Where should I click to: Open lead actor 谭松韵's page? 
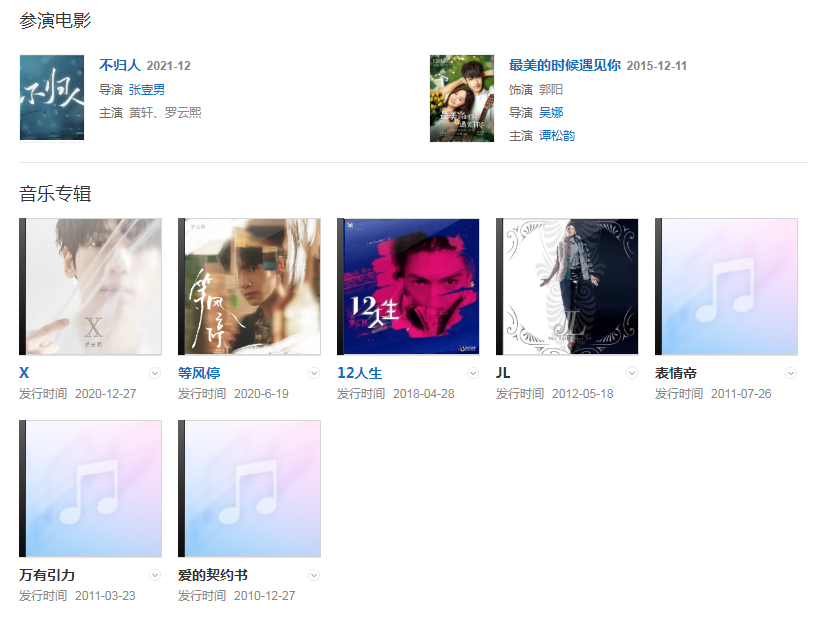click(556, 135)
